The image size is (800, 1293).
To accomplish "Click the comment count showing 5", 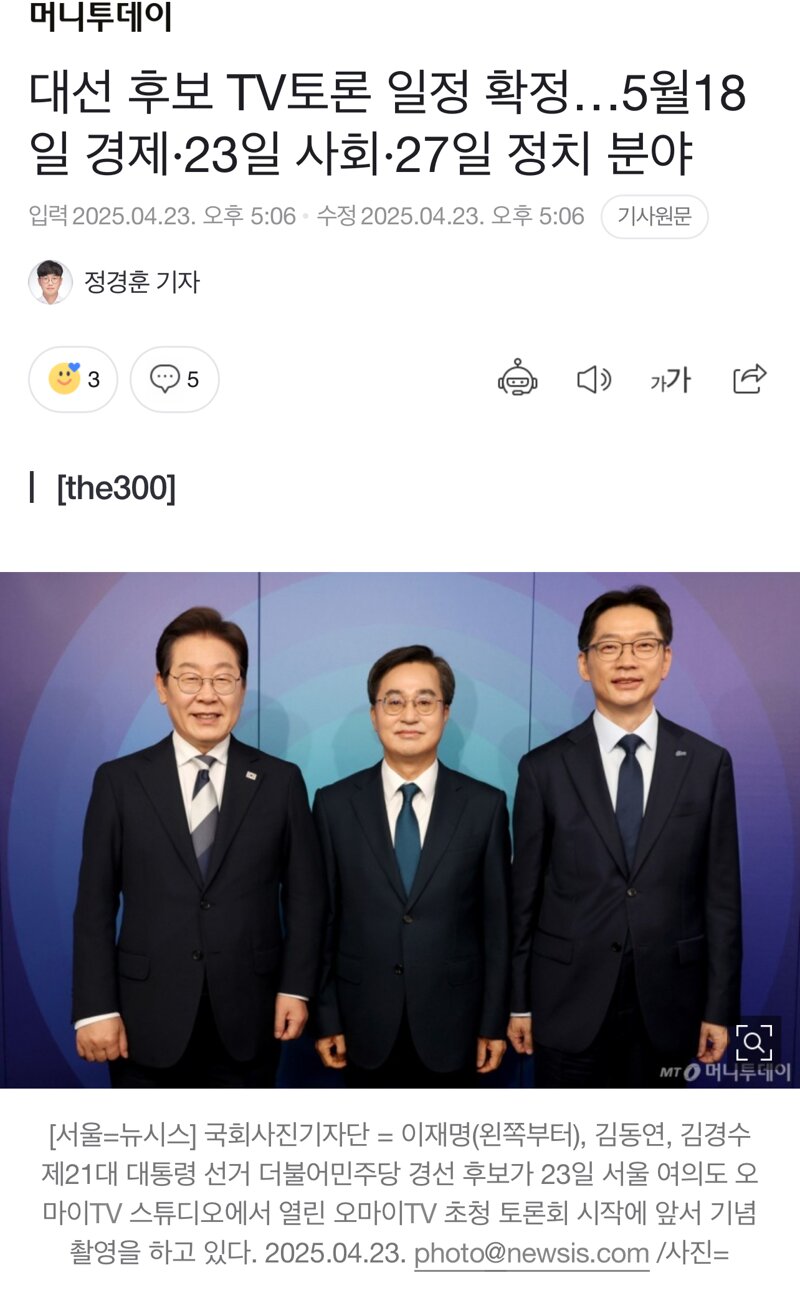I will coord(192,379).
